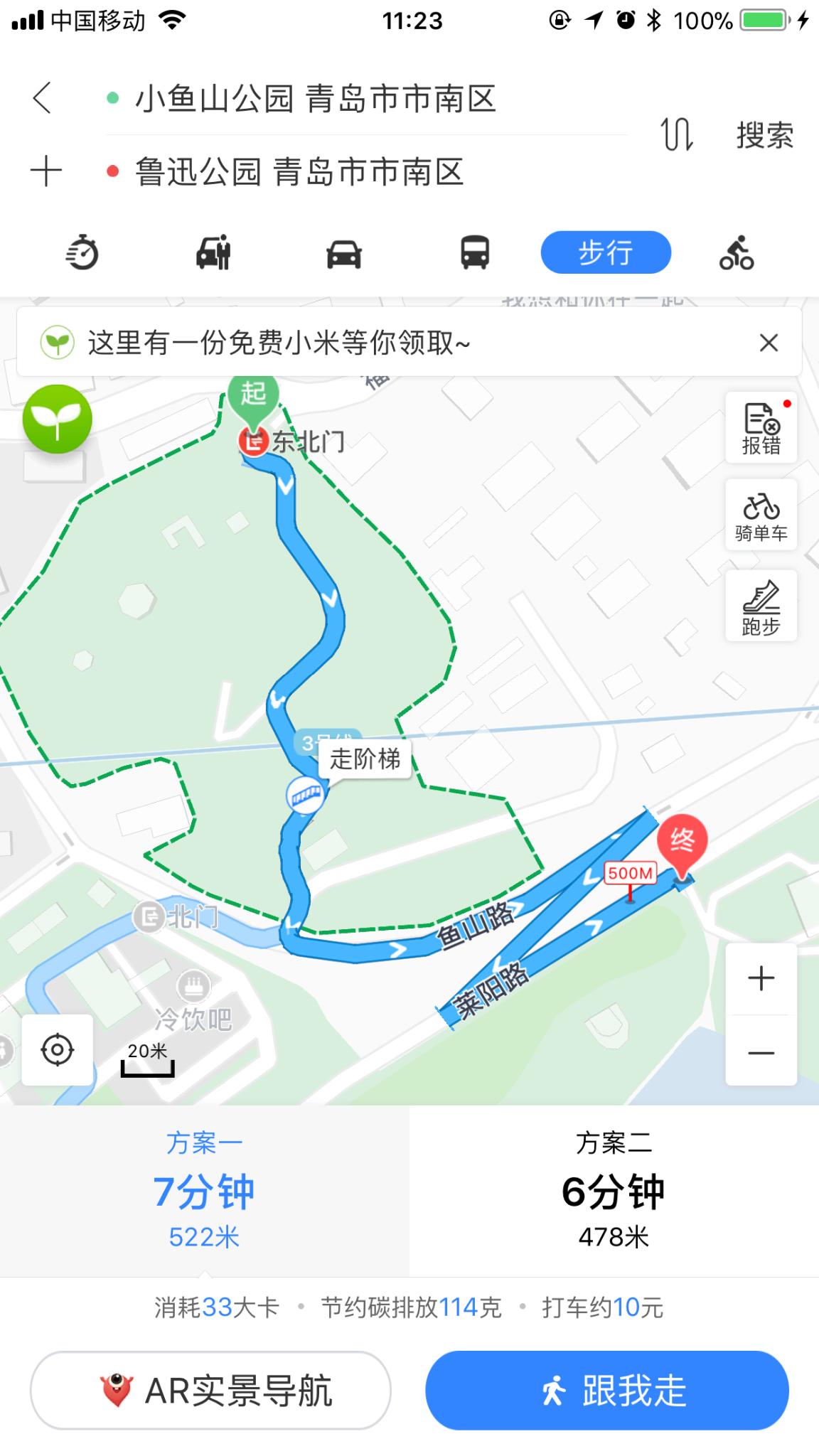Switch to the taxi ride-hailing tab
Image resolution: width=819 pixels, height=1456 pixels.
point(213,252)
